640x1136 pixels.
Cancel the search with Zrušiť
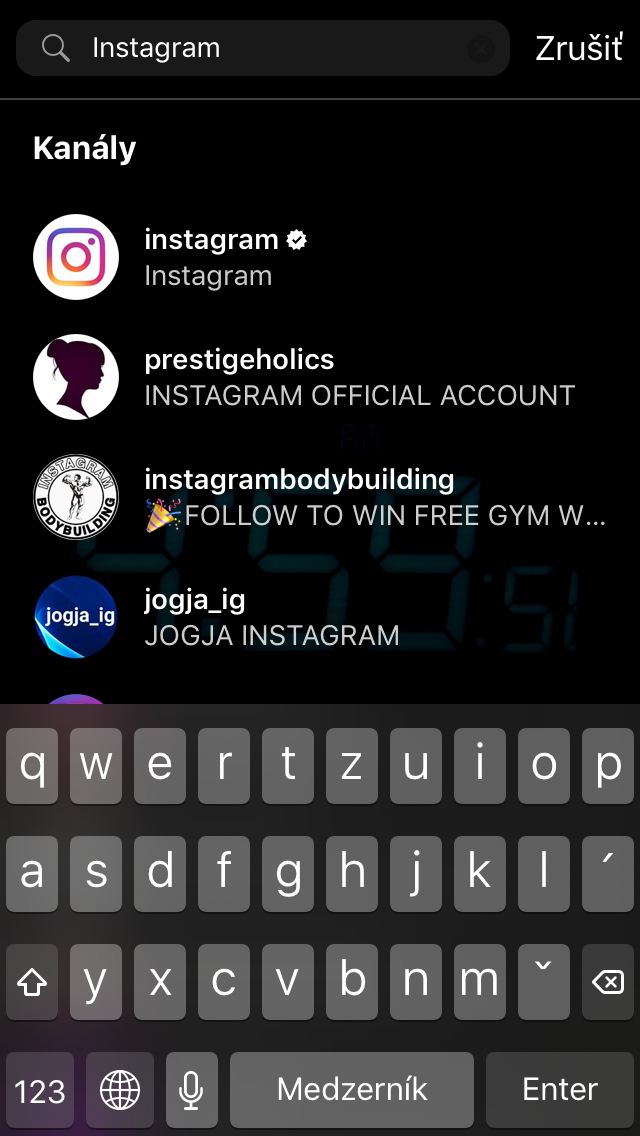click(x=578, y=48)
